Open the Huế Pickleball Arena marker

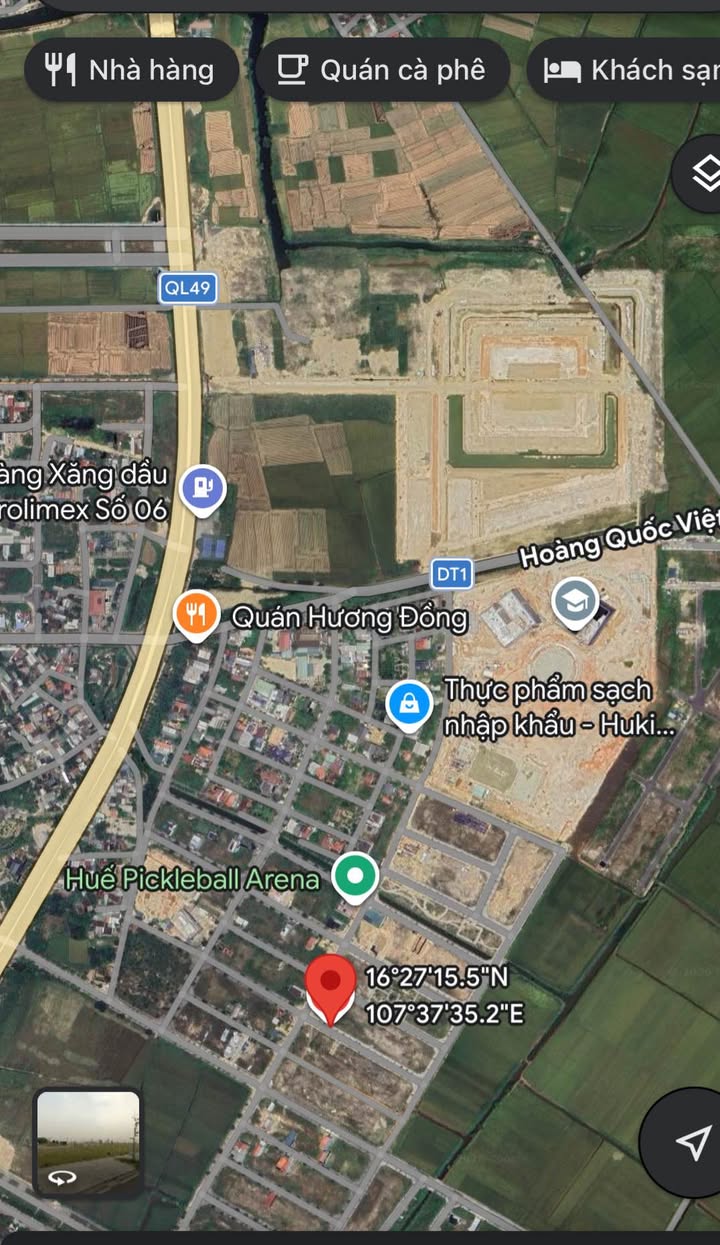[x=354, y=878]
